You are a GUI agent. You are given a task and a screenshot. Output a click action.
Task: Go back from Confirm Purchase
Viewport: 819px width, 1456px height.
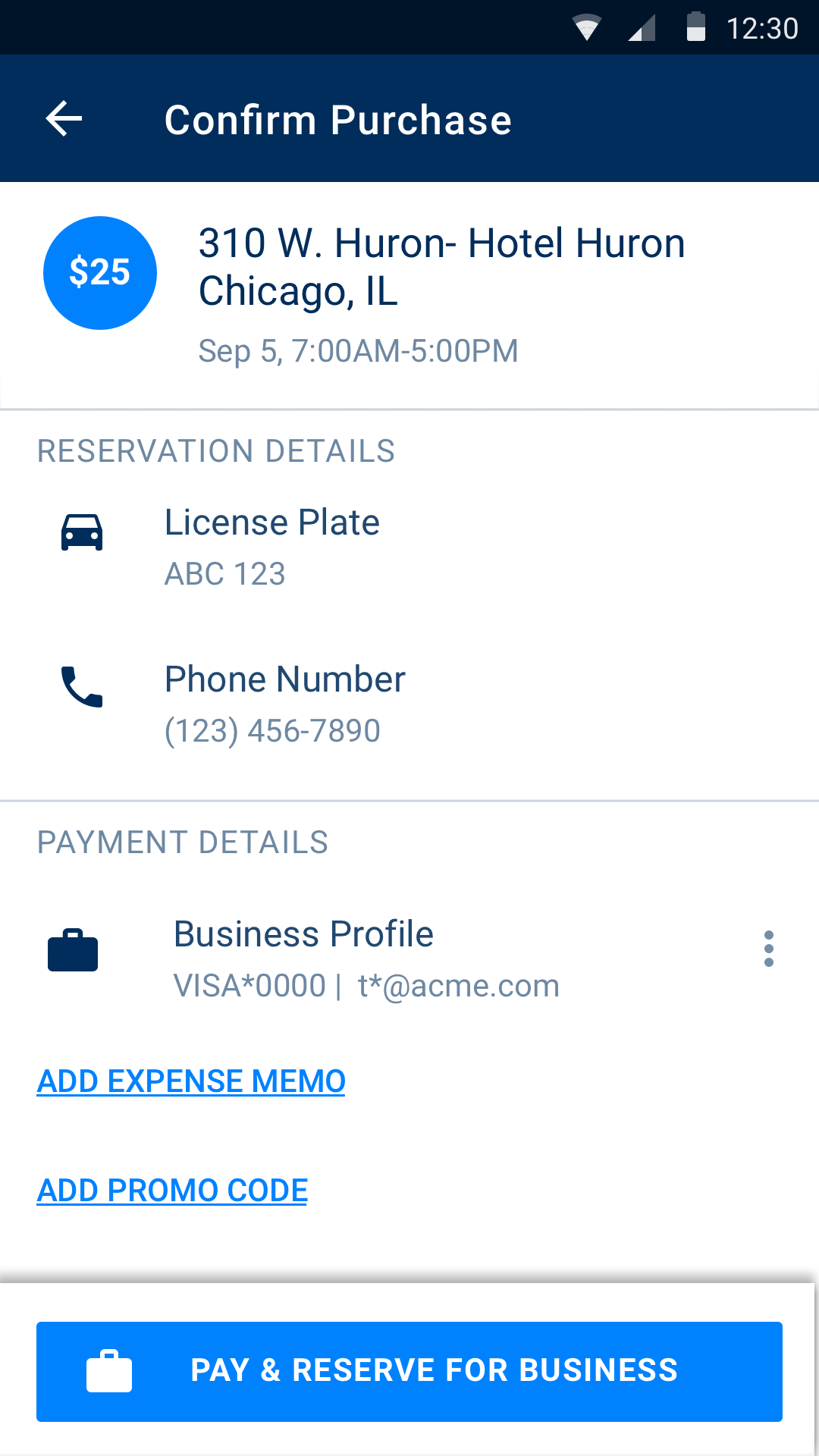[x=64, y=119]
